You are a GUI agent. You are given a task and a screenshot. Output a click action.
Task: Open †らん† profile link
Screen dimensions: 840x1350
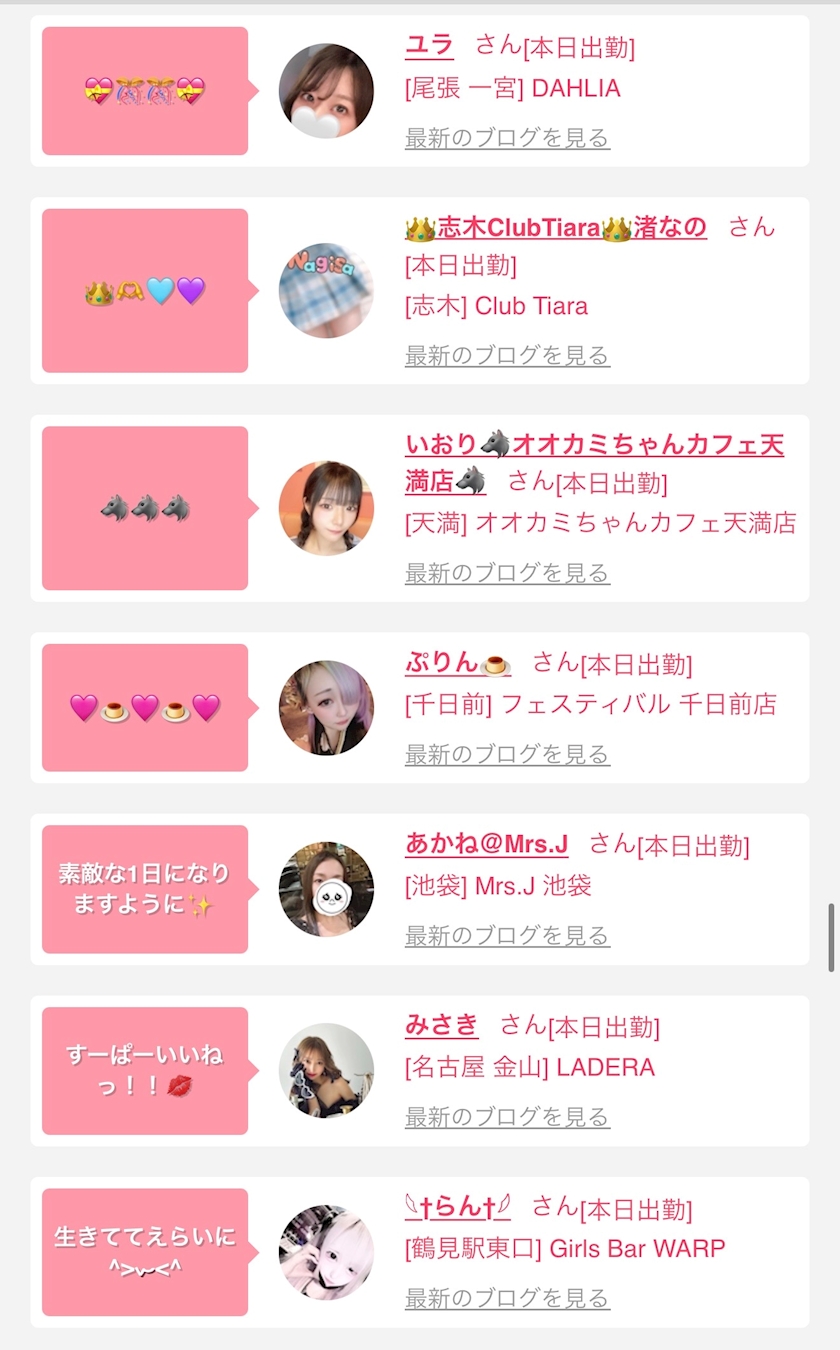[x=457, y=1207]
